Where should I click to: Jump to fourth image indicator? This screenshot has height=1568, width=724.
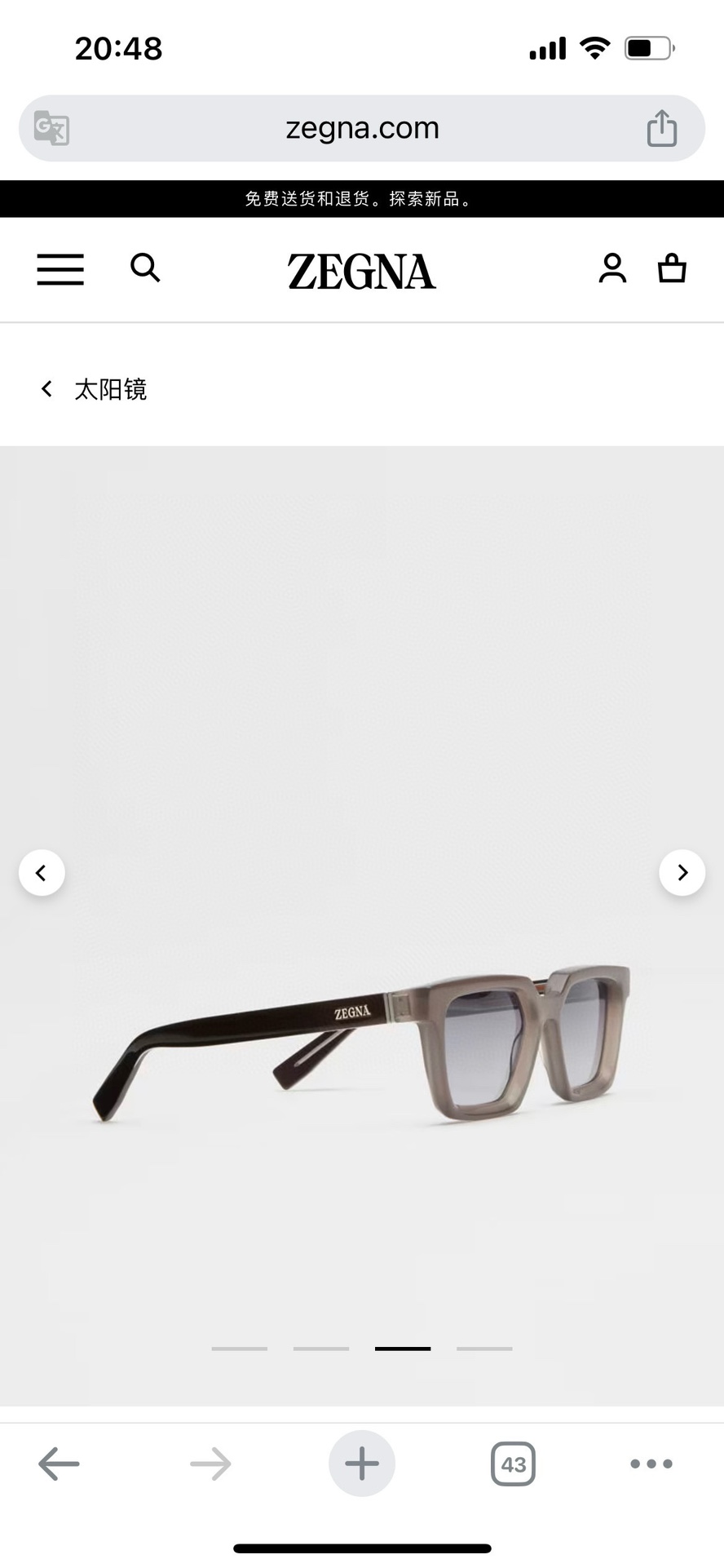pyautogui.click(x=484, y=1349)
